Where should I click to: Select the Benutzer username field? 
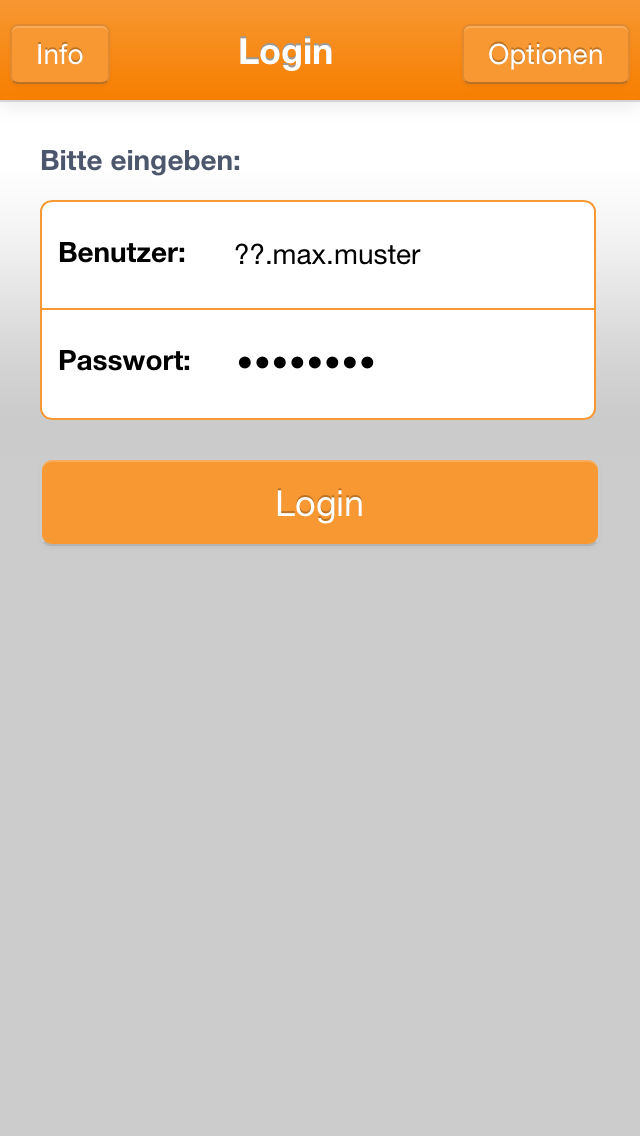tap(400, 255)
